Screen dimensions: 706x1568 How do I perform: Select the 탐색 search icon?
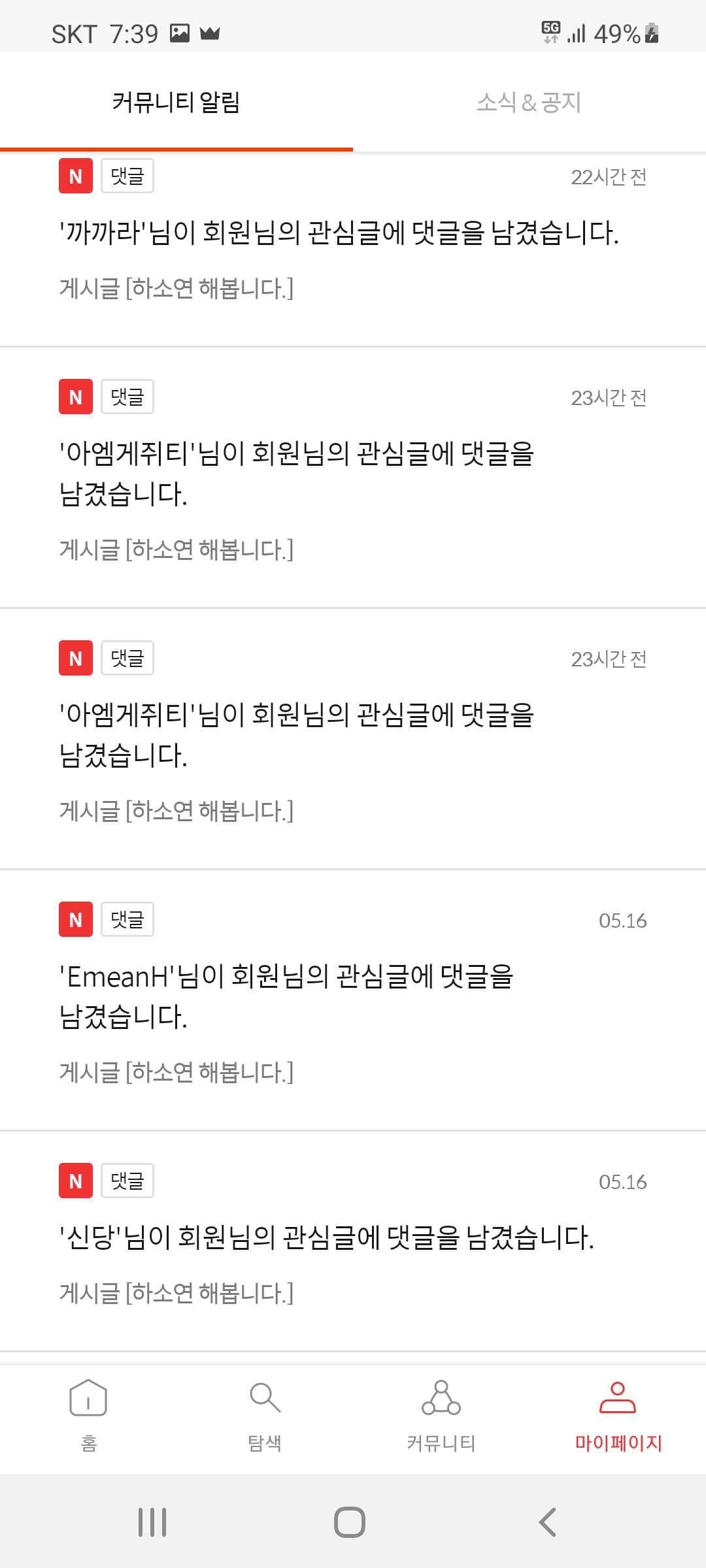[x=265, y=1410]
